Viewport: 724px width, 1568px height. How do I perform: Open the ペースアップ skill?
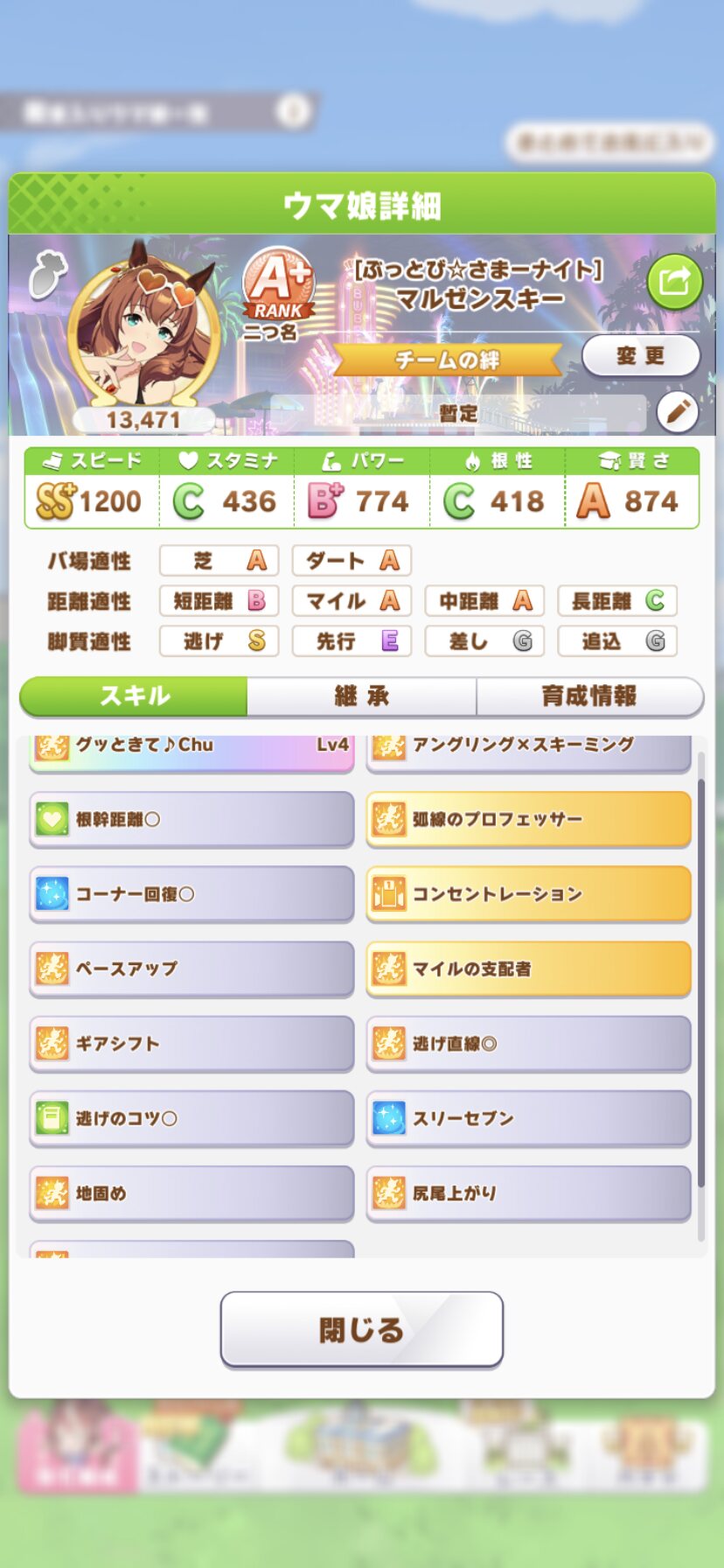(191, 969)
